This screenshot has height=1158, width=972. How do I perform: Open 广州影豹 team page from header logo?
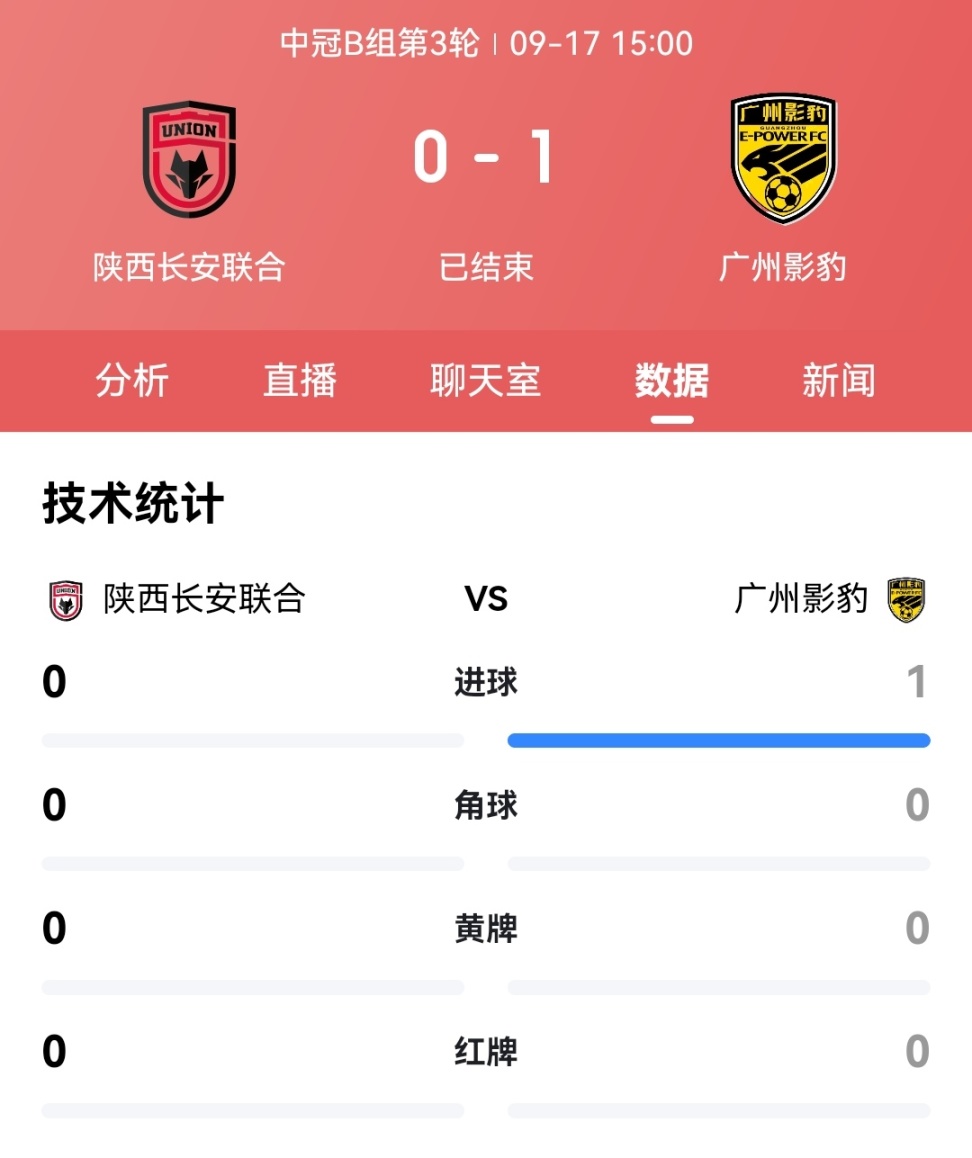click(x=783, y=159)
